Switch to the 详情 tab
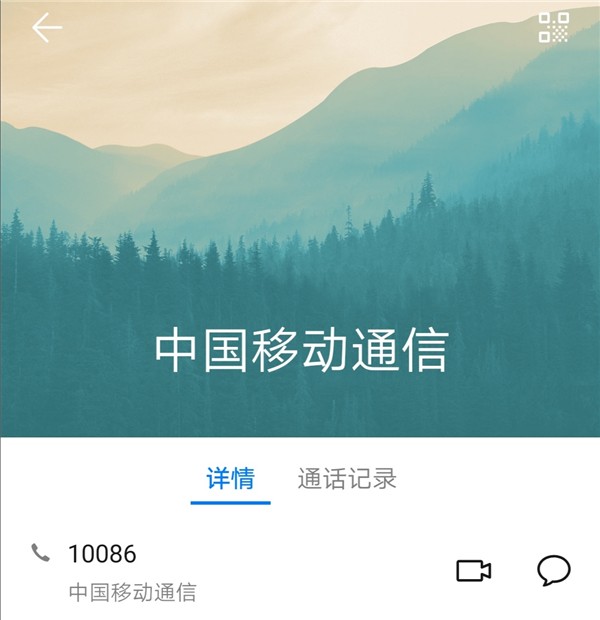 pyautogui.click(x=230, y=478)
